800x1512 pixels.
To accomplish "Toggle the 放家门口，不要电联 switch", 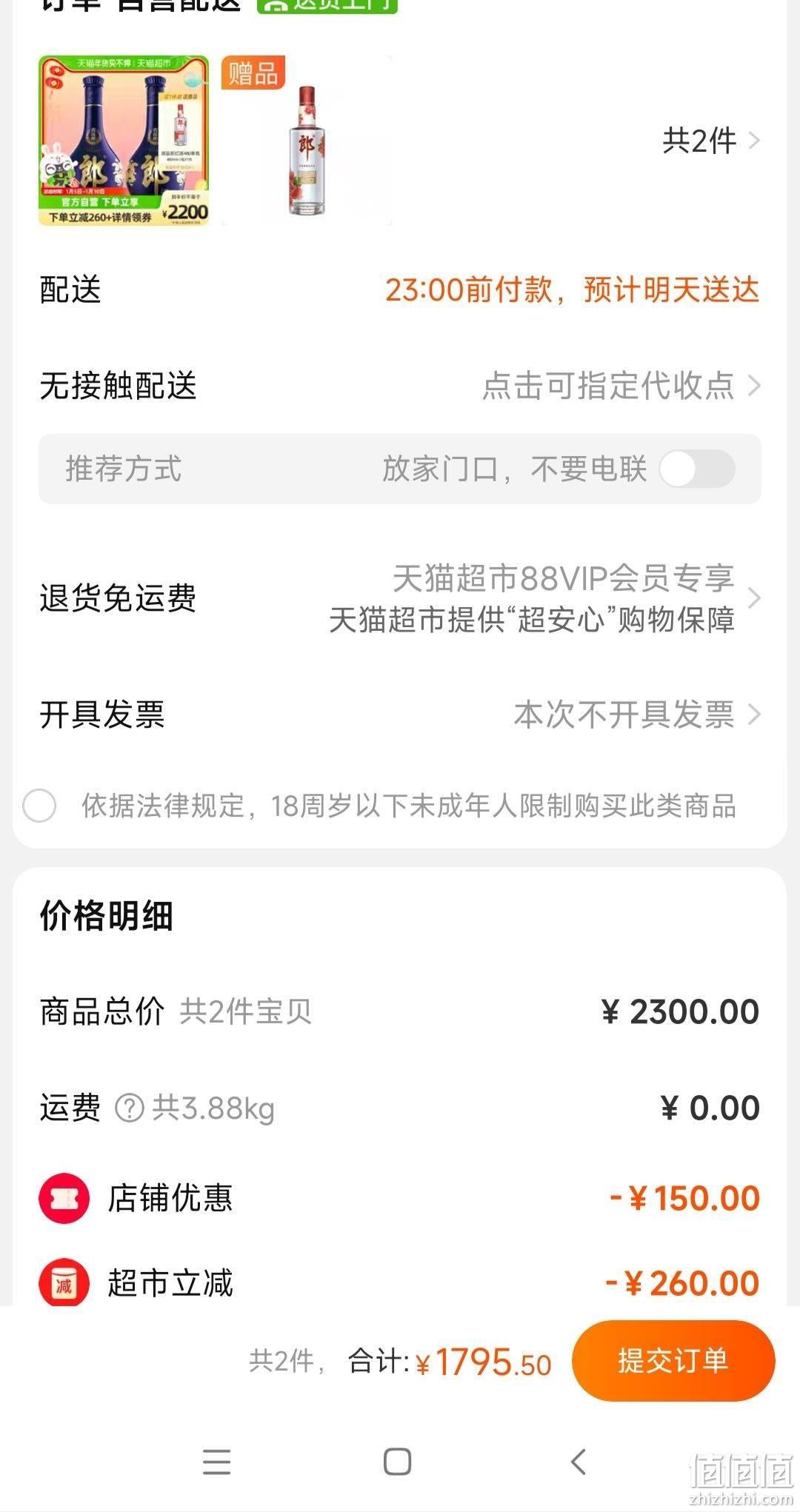I will click(697, 469).
